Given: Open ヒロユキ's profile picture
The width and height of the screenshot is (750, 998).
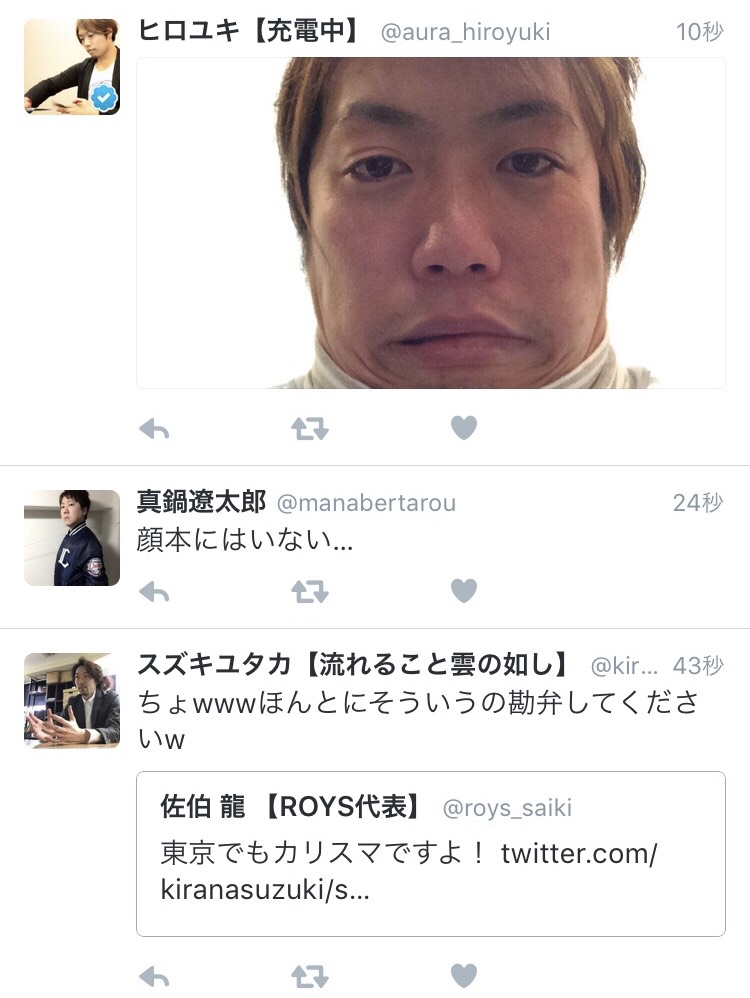Looking at the screenshot, I should (72, 67).
